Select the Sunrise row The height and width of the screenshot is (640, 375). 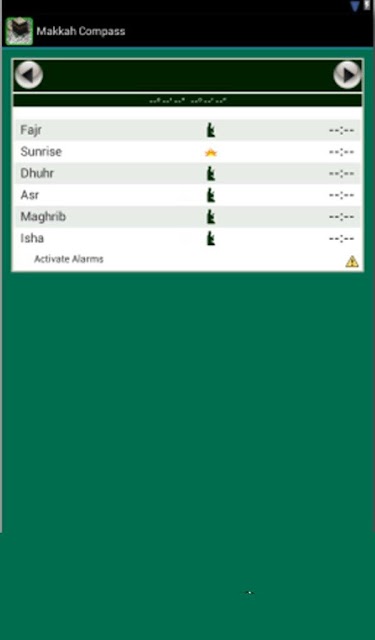click(188, 152)
